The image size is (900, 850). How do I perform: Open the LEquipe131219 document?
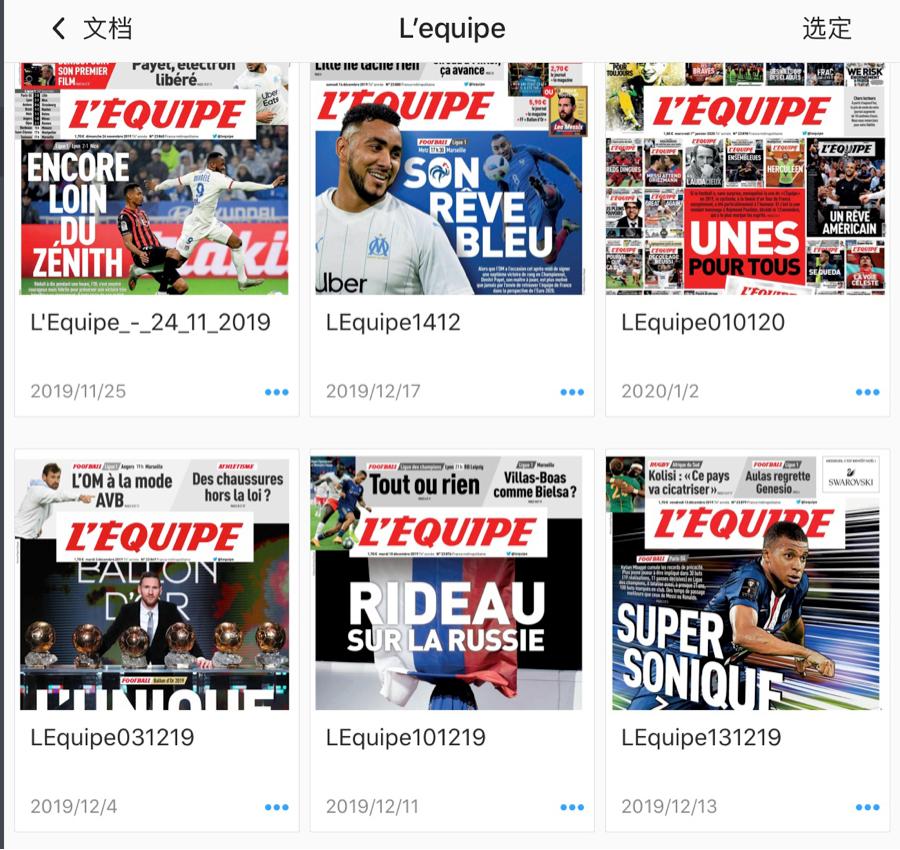pos(746,585)
